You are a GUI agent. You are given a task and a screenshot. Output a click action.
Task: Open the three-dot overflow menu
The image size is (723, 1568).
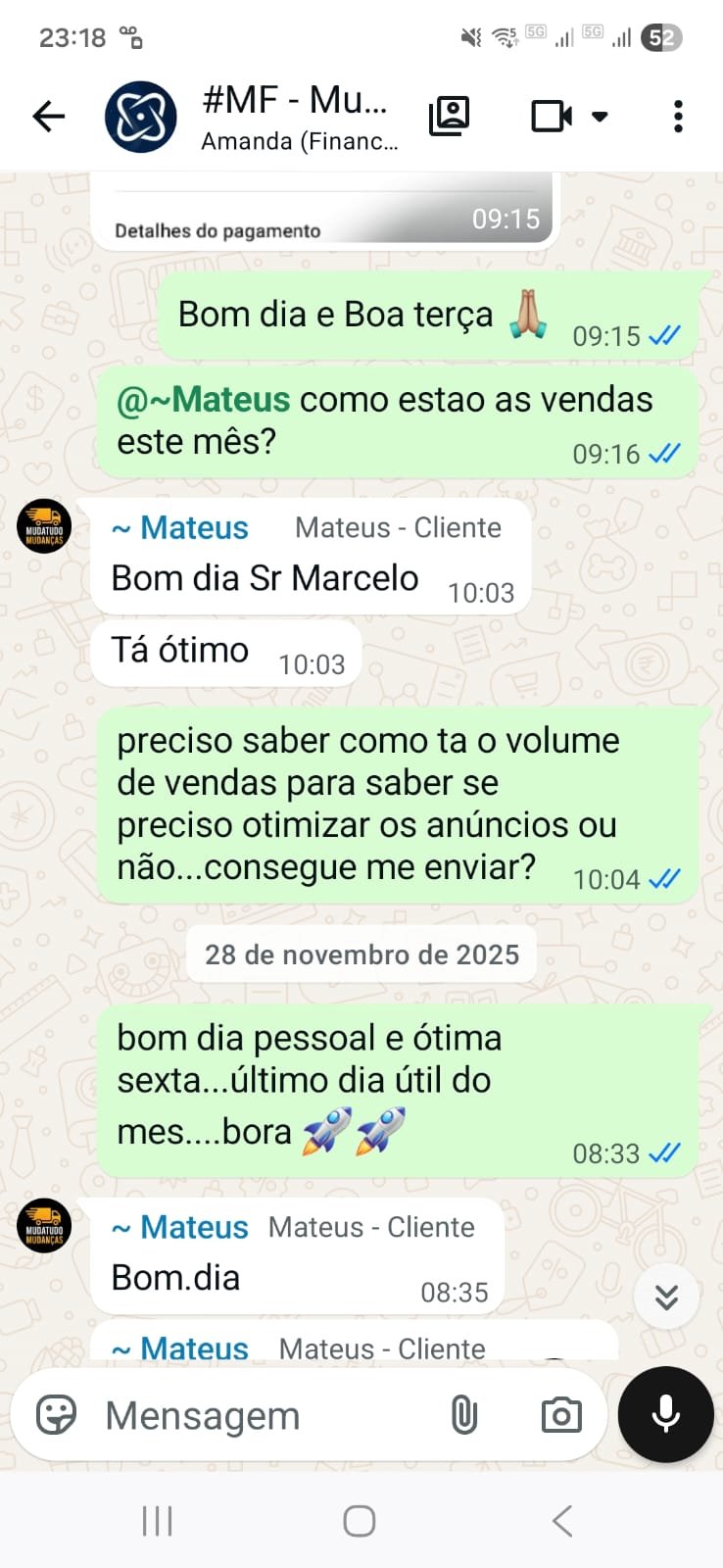coord(678,117)
